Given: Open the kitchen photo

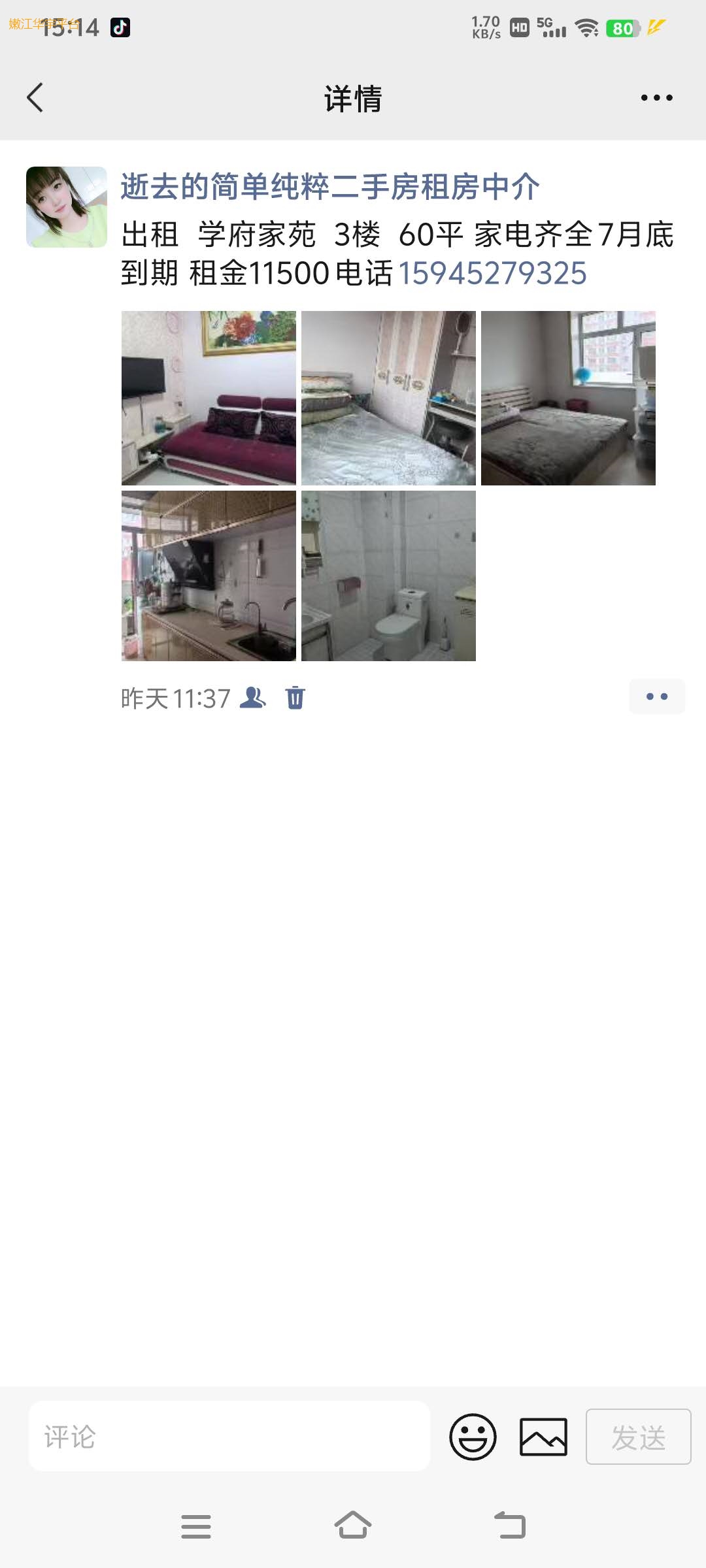Looking at the screenshot, I should pos(209,576).
